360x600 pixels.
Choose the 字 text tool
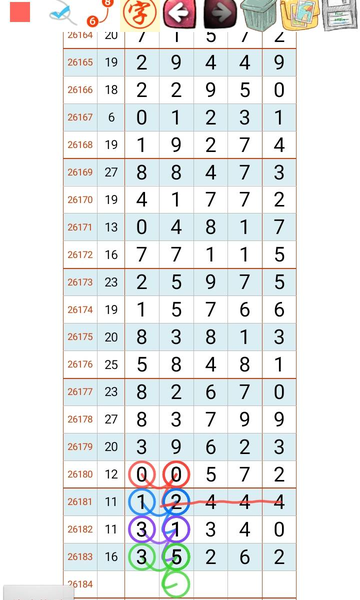pos(140,14)
